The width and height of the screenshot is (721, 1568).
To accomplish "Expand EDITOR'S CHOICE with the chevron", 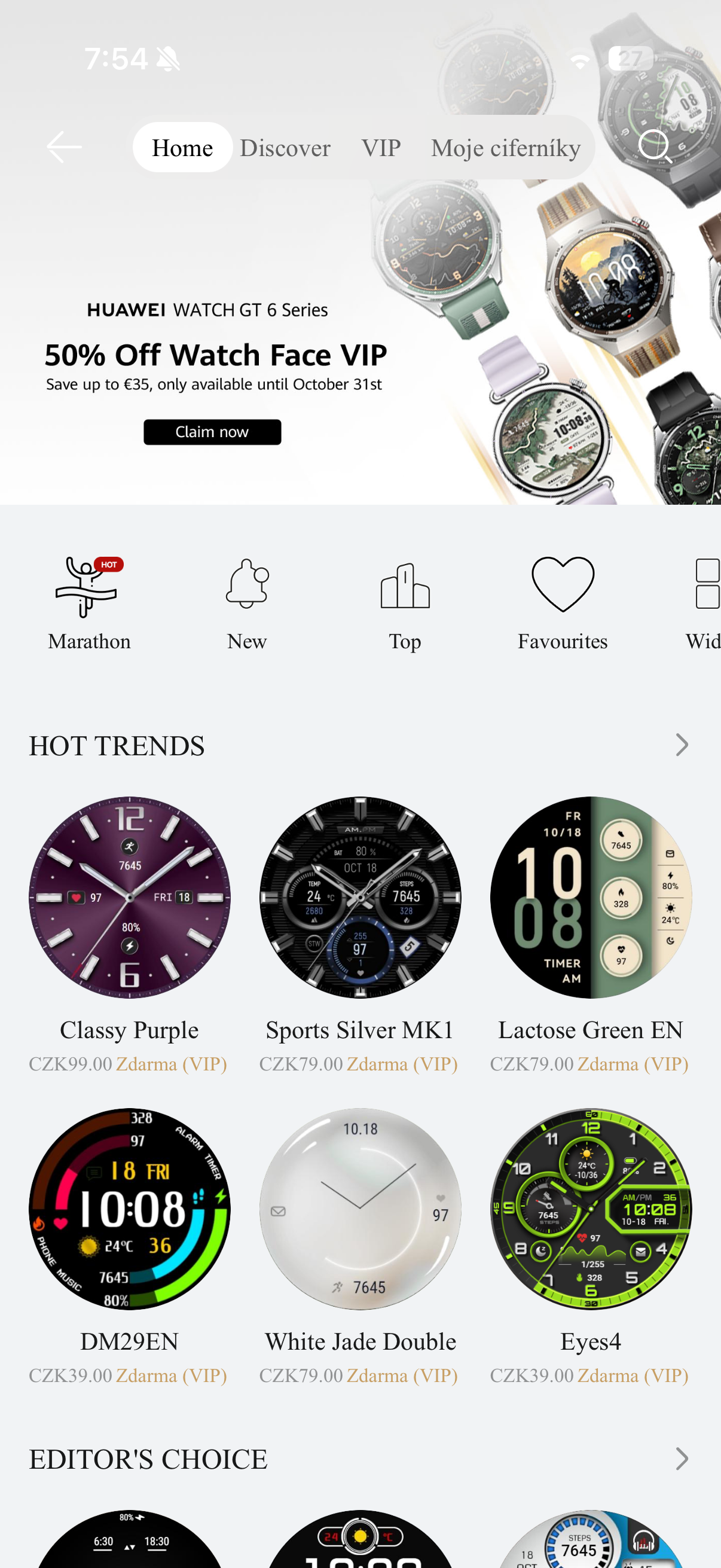I will [682, 1459].
